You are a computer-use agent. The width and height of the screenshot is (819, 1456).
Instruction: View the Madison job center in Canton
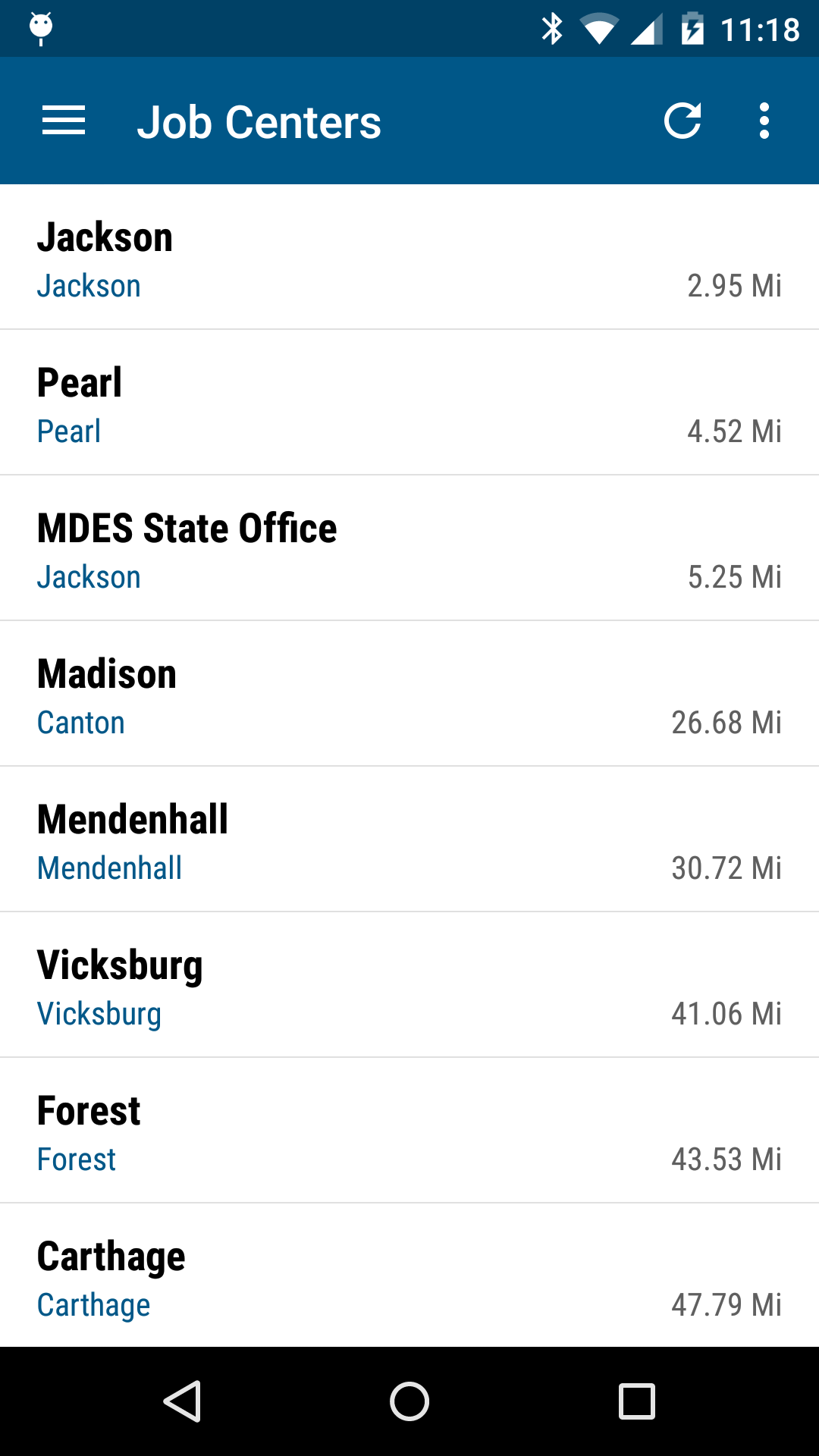(x=409, y=694)
